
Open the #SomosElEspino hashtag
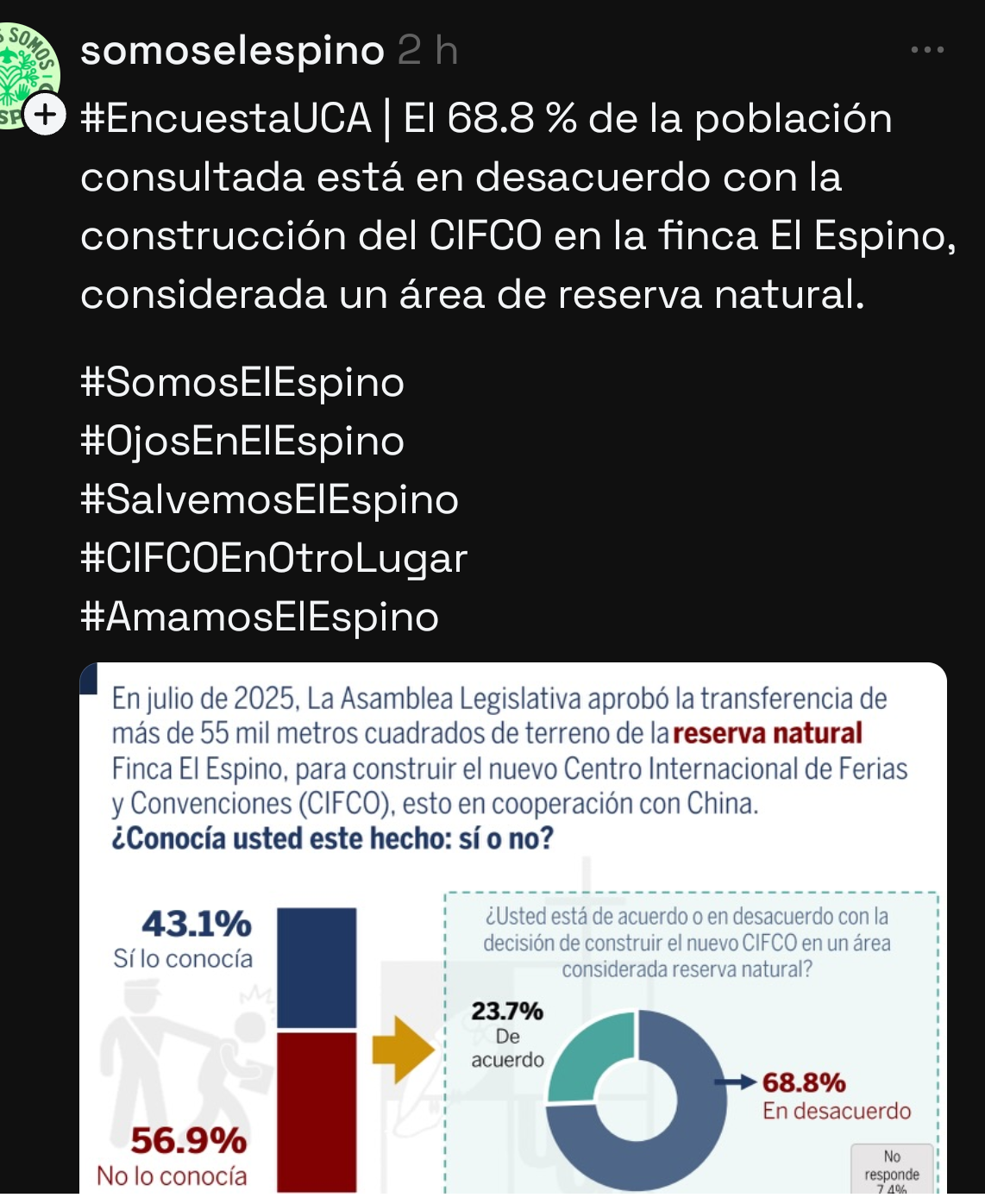click(x=242, y=382)
